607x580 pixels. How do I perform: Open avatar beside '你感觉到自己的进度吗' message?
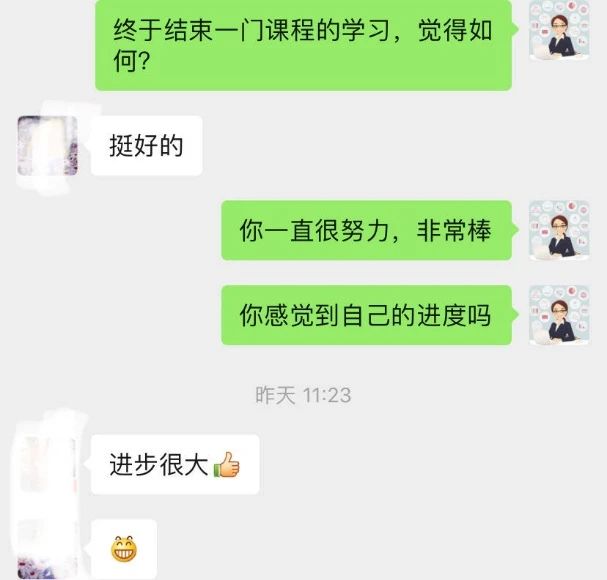tap(559, 315)
